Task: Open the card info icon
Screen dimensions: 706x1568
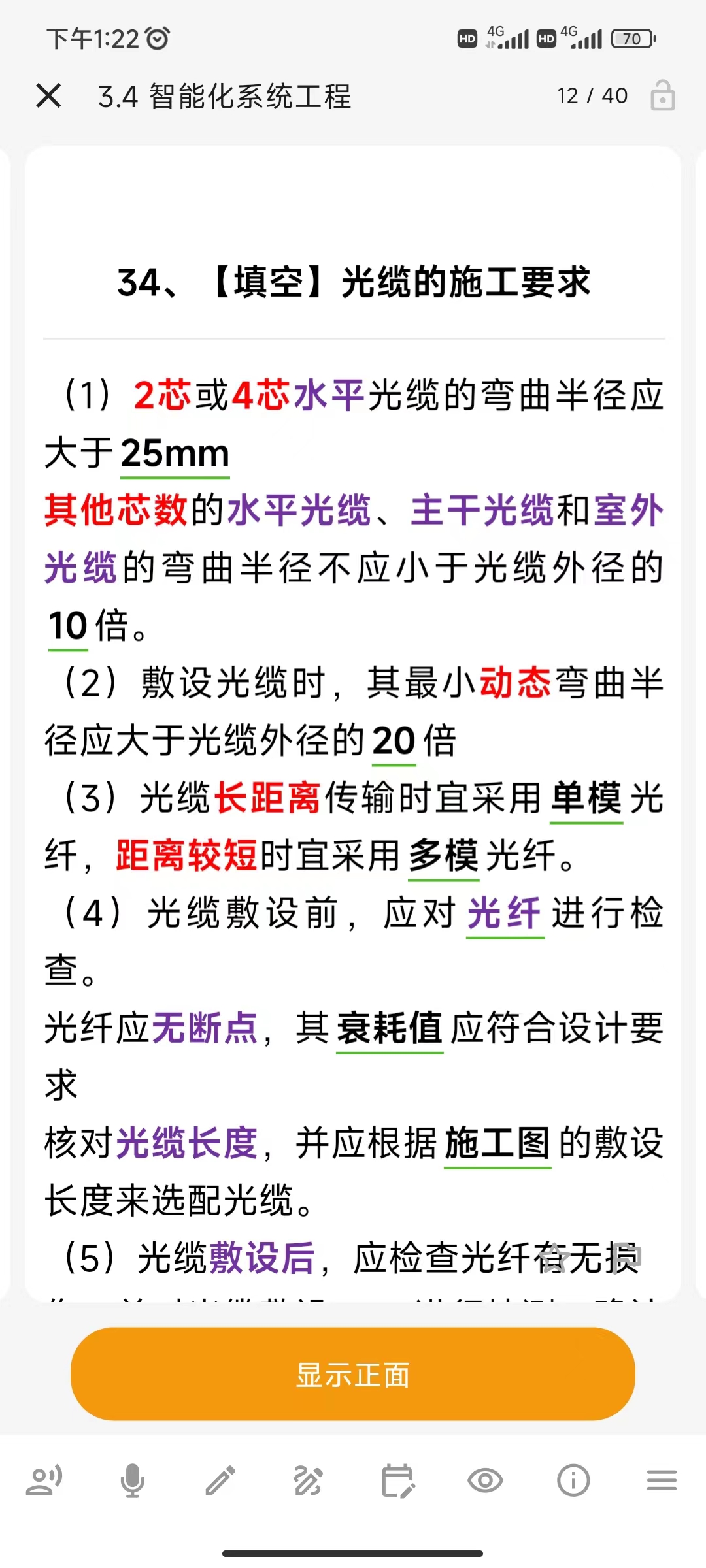Action: pyautogui.click(x=573, y=1480)
